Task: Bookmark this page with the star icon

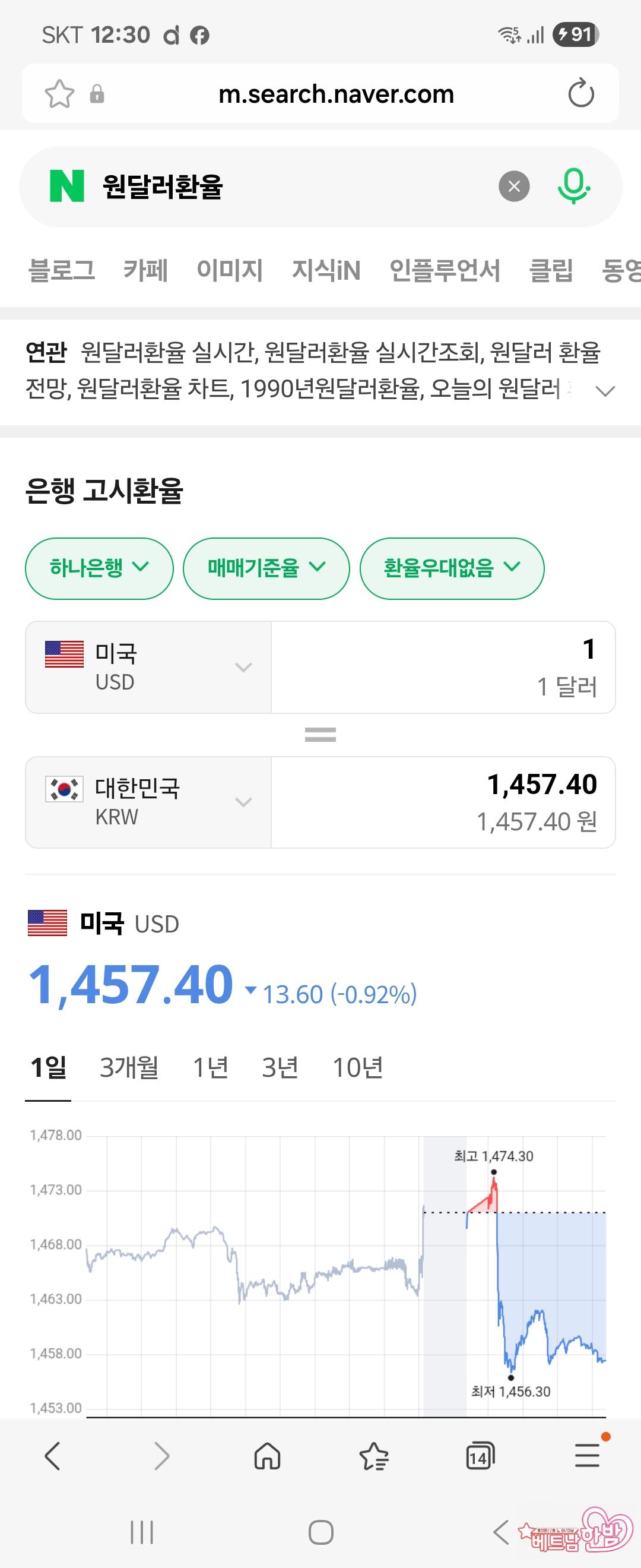Action: pyautogui.click(x=59, y=94)
